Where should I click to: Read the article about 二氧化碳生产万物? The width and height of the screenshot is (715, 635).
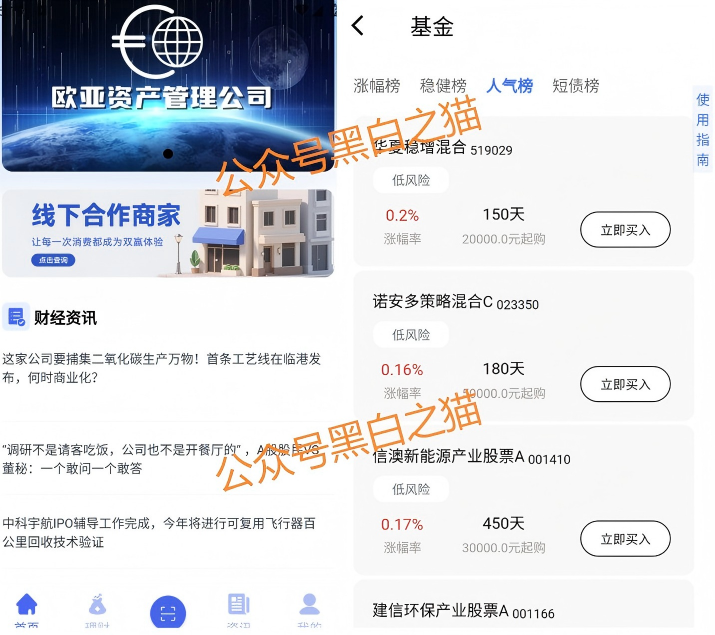160,368
